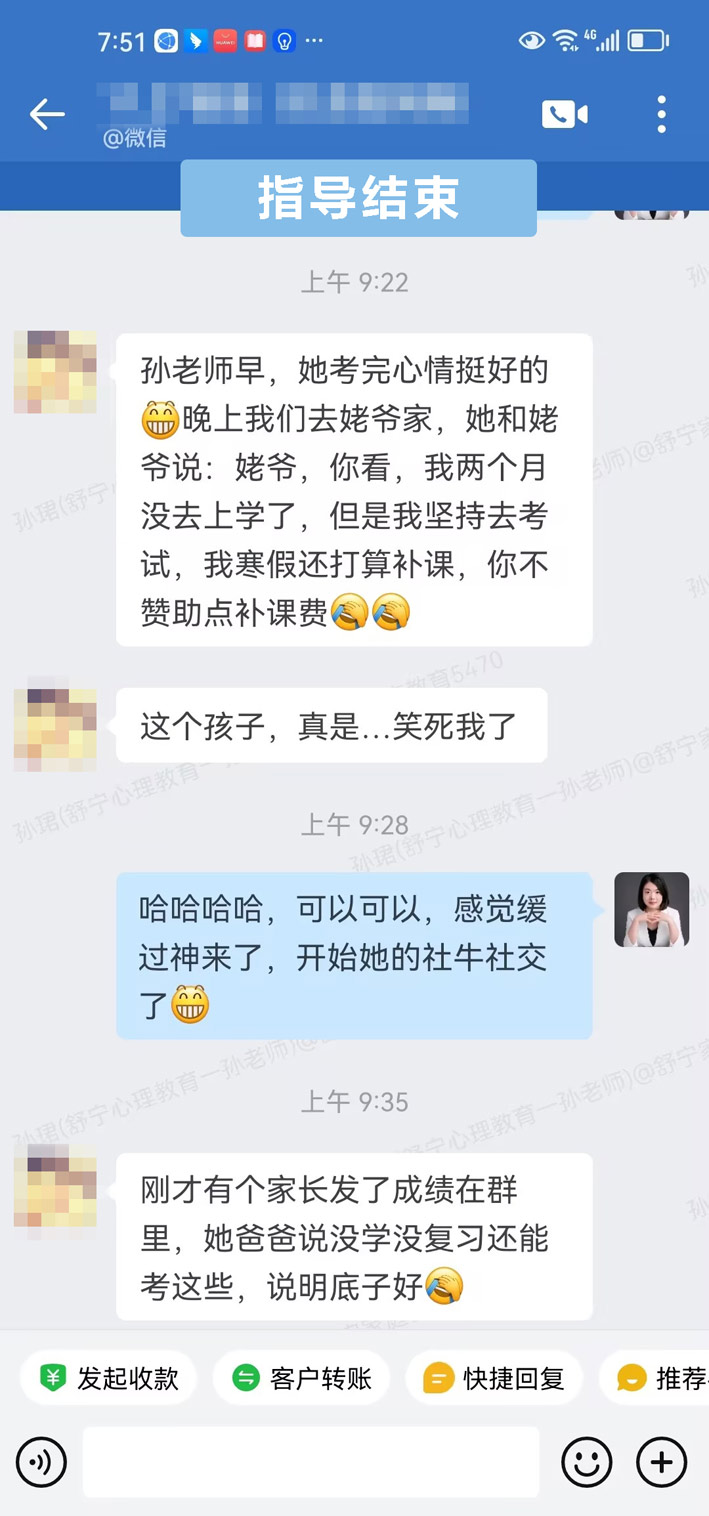Open 快捷回复 quick replies
The height and width of the screenshot is (1516, 709).
tap(494, 1379)
